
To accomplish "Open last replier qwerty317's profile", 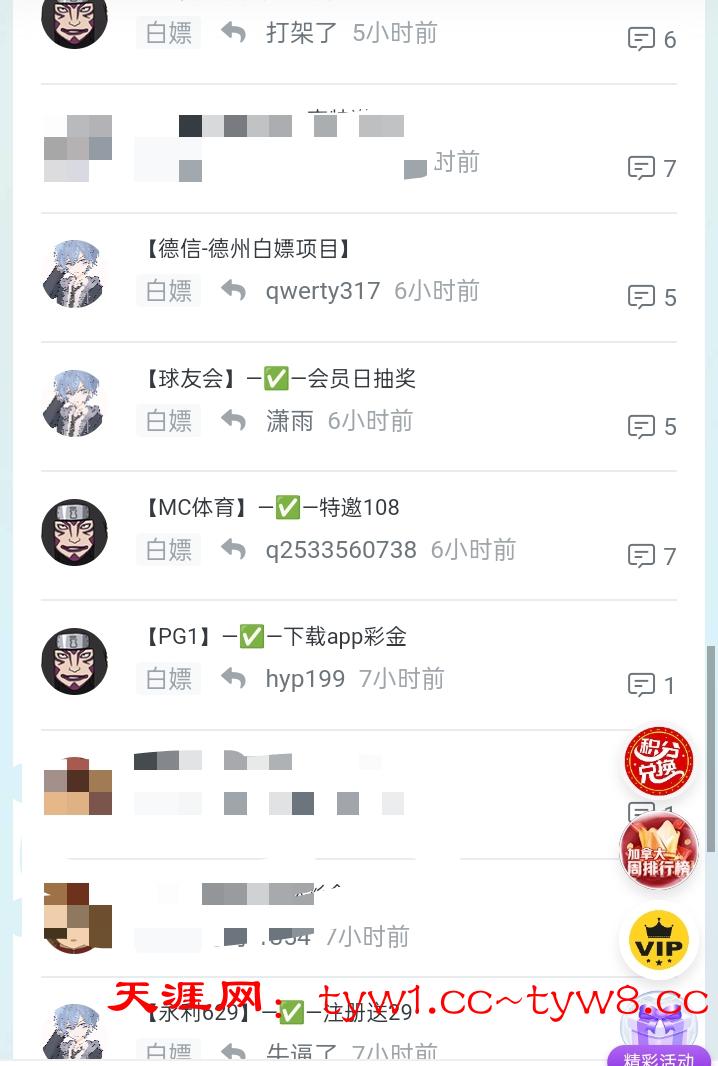I will pyautogui.click(x=322, y=291).
